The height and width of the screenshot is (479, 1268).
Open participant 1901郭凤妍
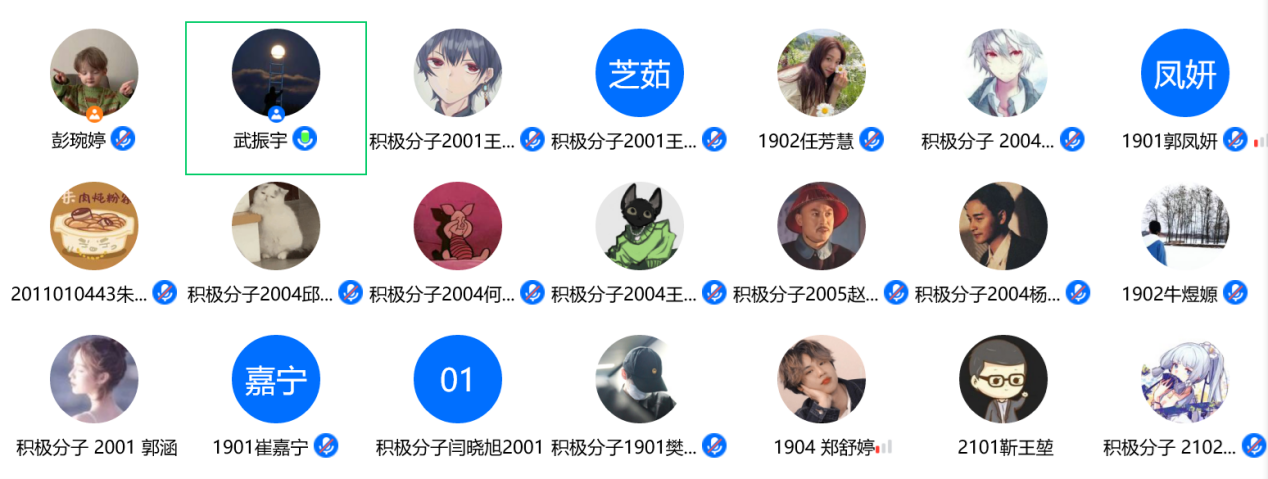pyautogui.click(x=1185, y=73)
